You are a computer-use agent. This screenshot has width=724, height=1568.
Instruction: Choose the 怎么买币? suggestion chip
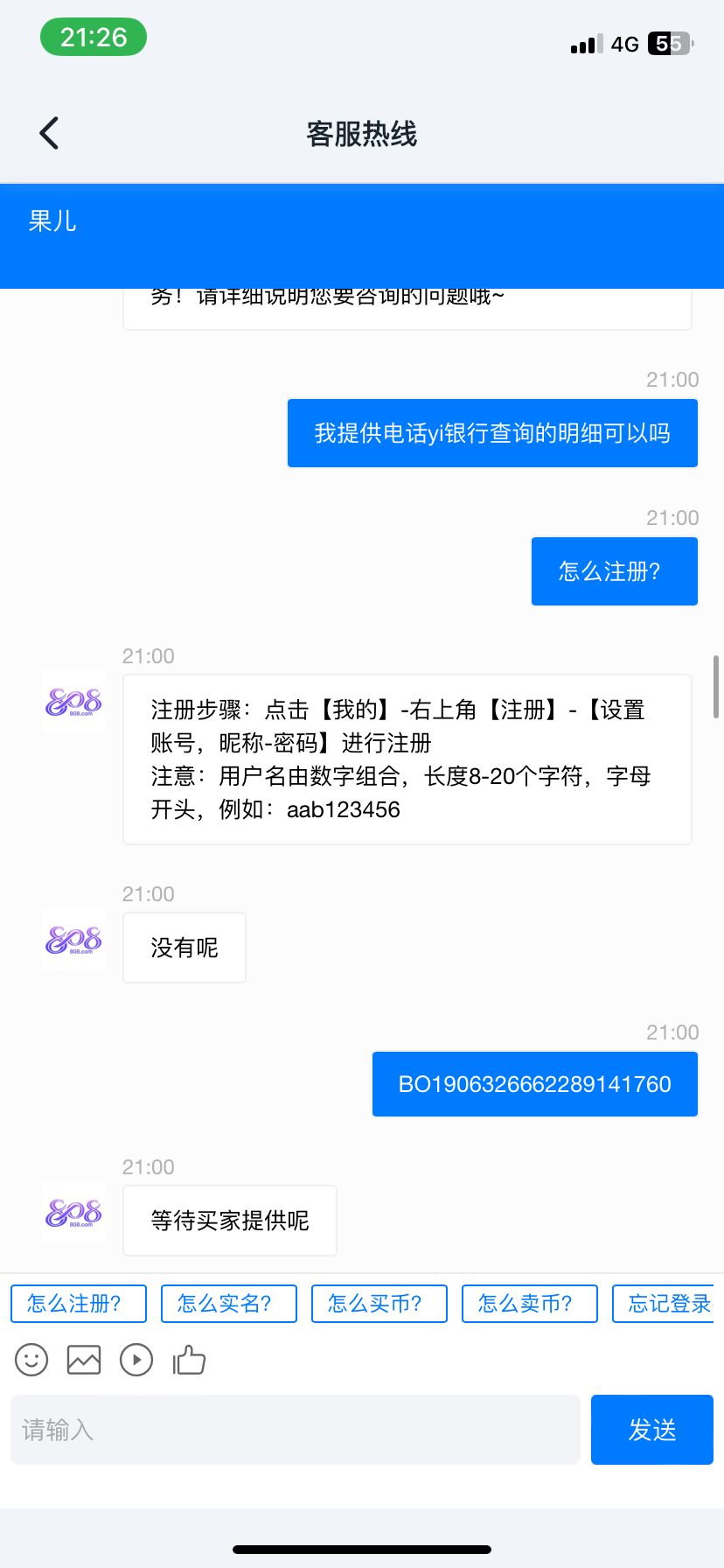[x=379, y=1304]
